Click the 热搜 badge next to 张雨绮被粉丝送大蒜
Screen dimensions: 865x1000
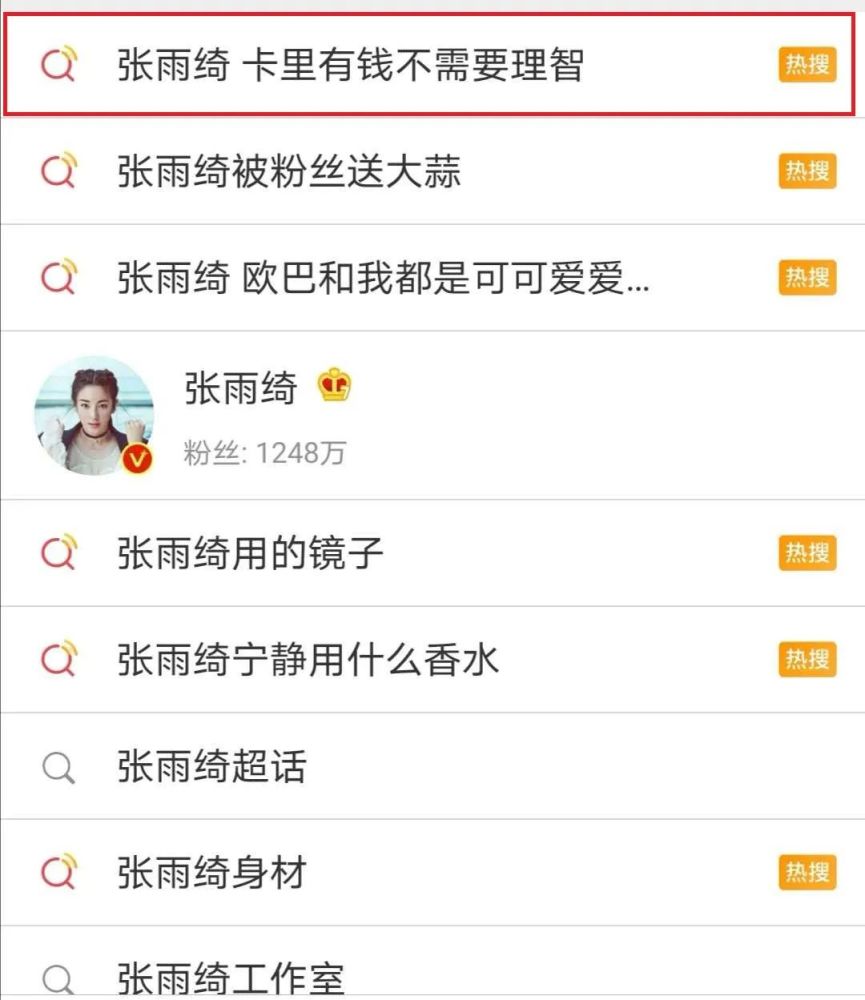[806, 170]
